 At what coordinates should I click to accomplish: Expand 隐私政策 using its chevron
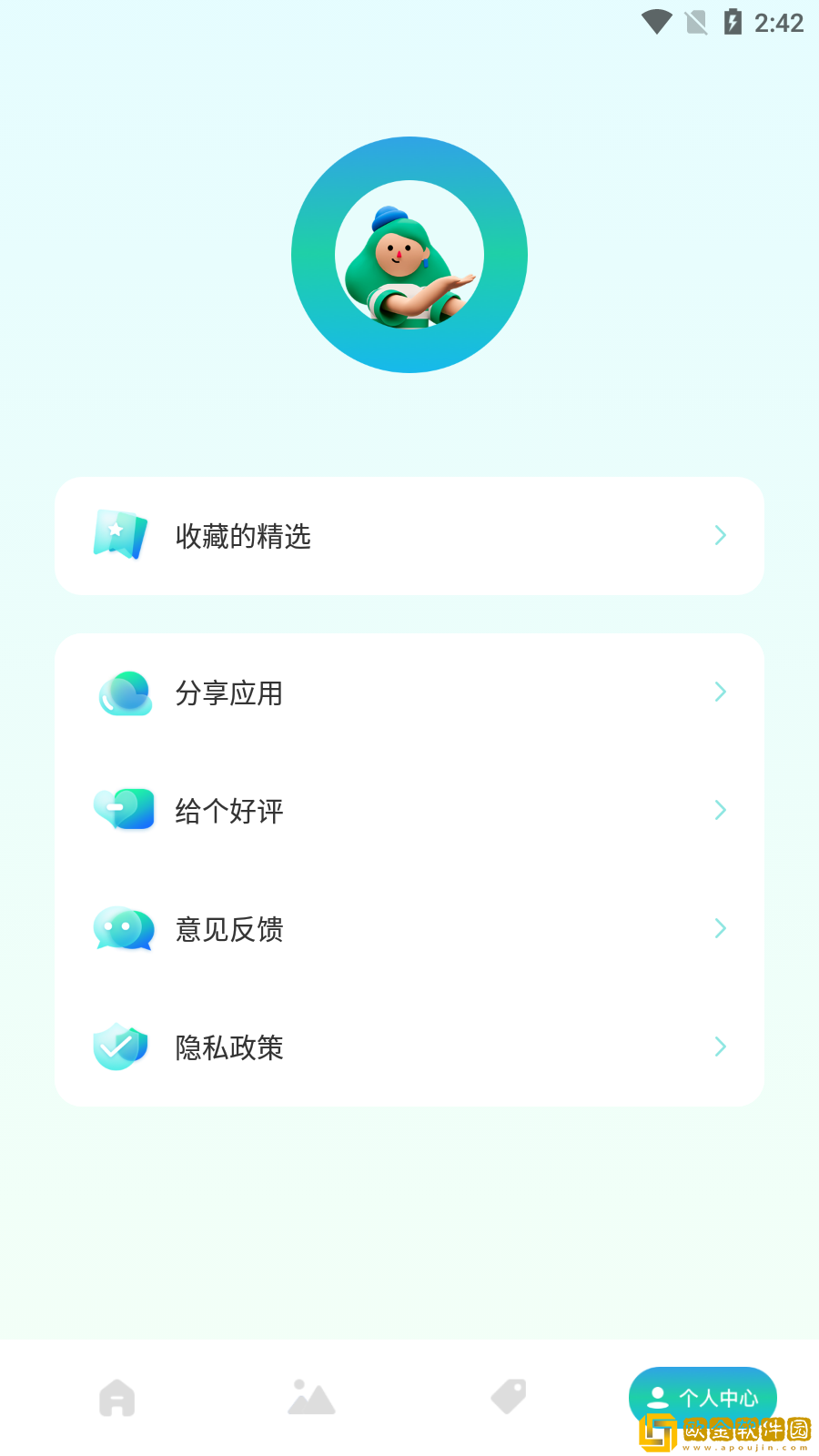(720, 1047)
